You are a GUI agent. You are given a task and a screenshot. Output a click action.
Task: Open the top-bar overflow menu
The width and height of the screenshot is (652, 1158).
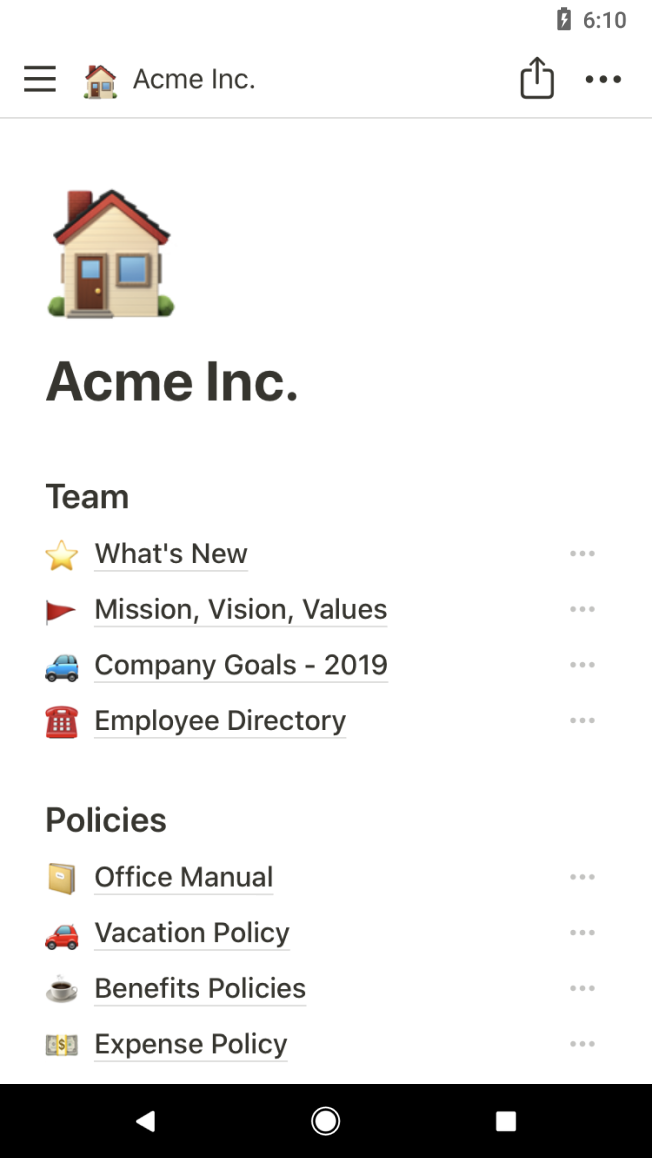603,79
